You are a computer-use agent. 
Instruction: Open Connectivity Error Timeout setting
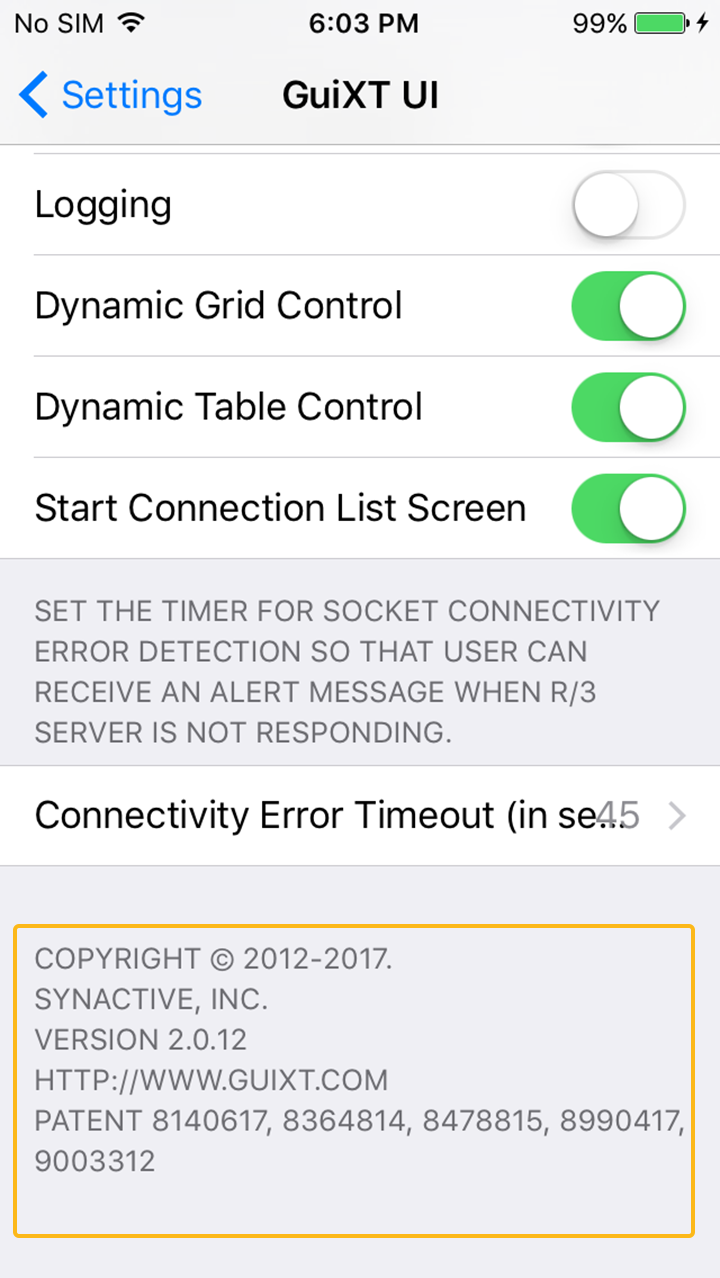pyautogui.click(x=360, y=816)
